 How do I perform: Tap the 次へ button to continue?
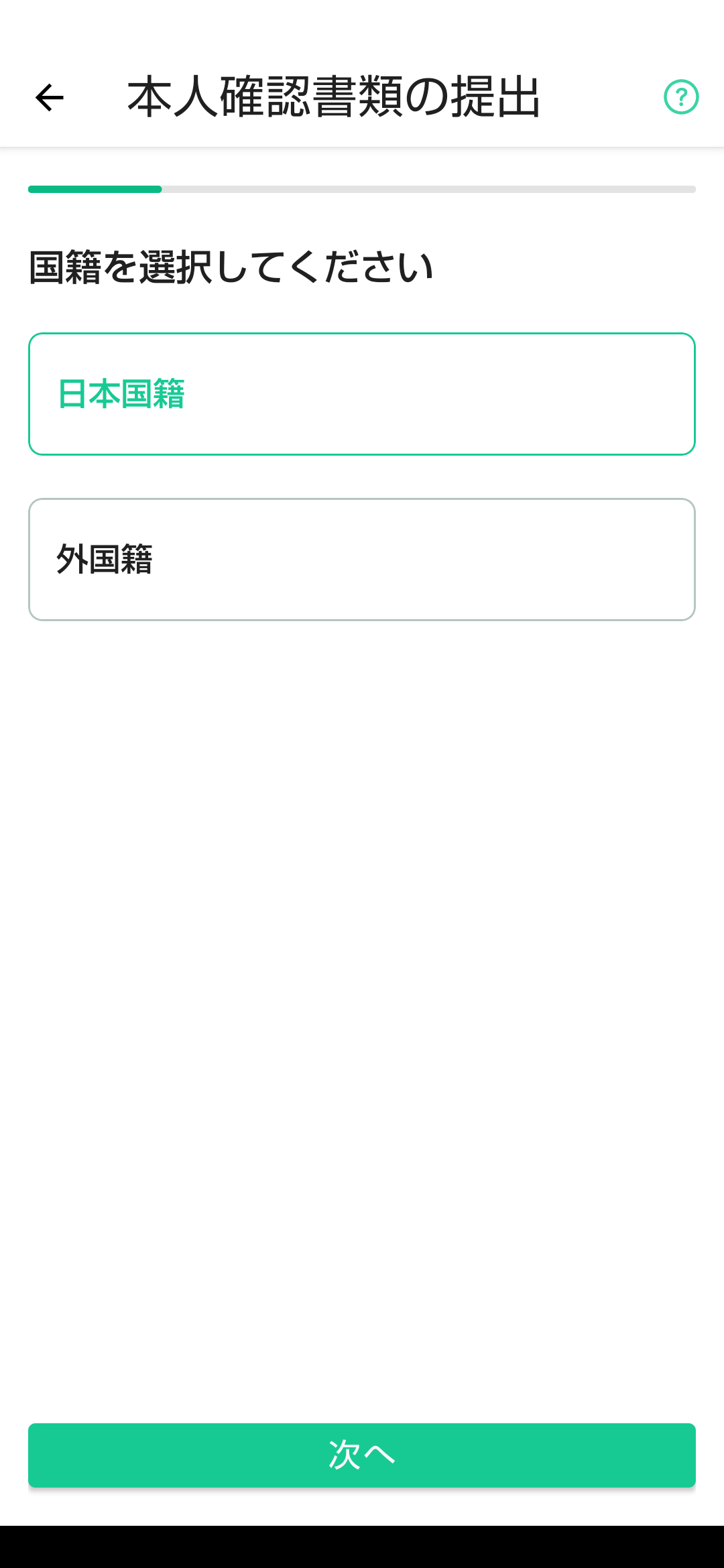[362, 1455]
